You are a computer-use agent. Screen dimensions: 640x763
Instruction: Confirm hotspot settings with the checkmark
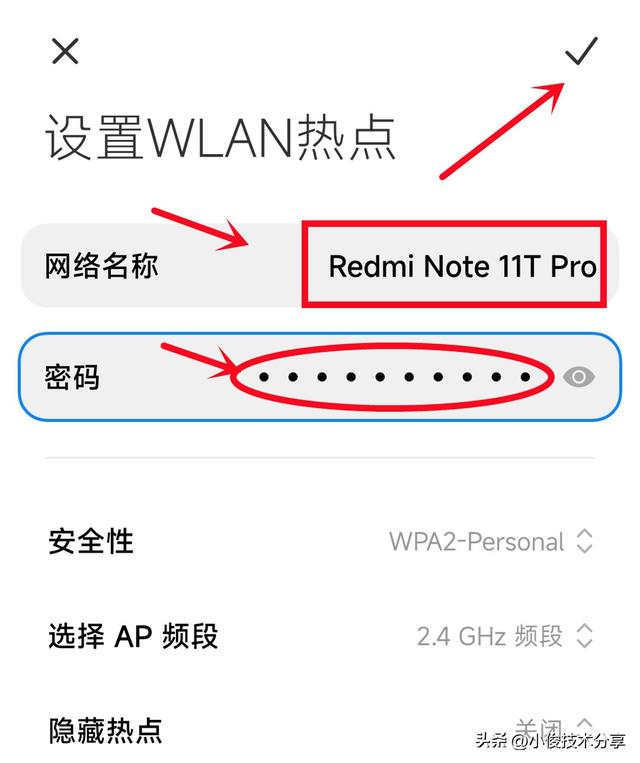point(580,50)
